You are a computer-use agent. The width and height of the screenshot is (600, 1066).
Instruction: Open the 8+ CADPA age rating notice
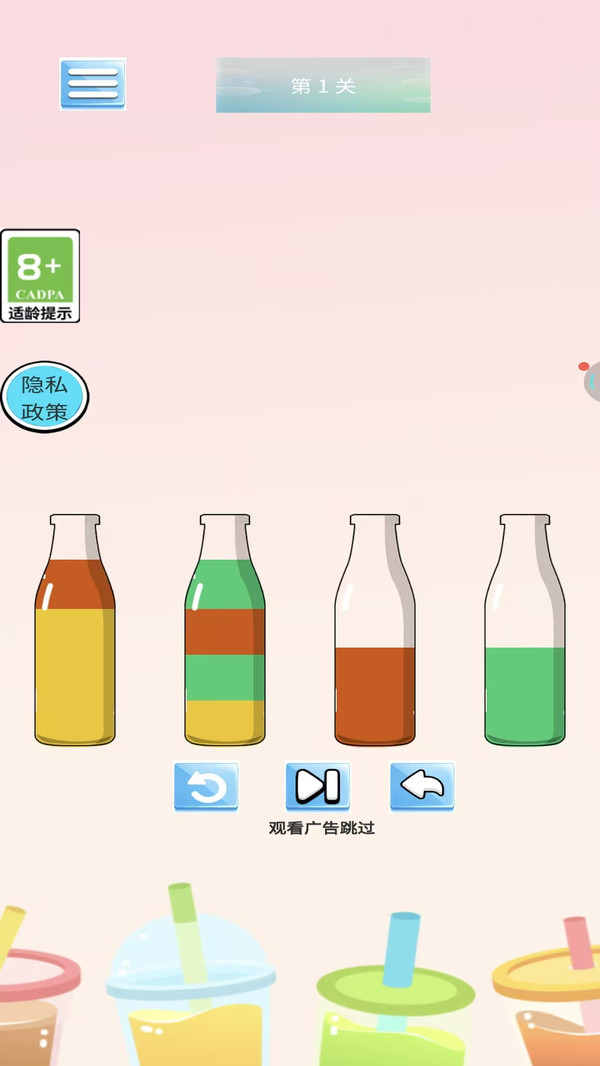(40, 276)
